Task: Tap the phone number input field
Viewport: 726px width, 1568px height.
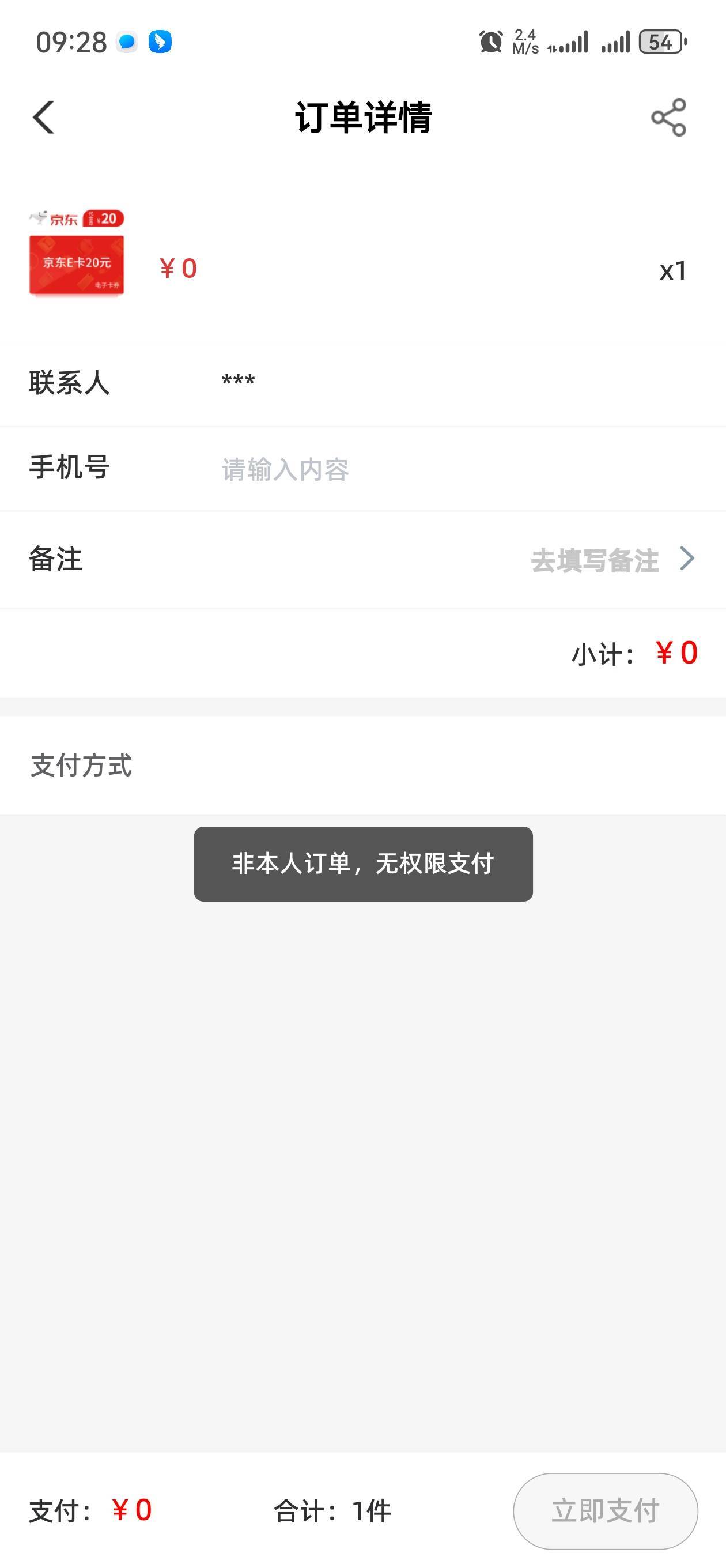Action: pyautogui.click(x=457, y=469)
